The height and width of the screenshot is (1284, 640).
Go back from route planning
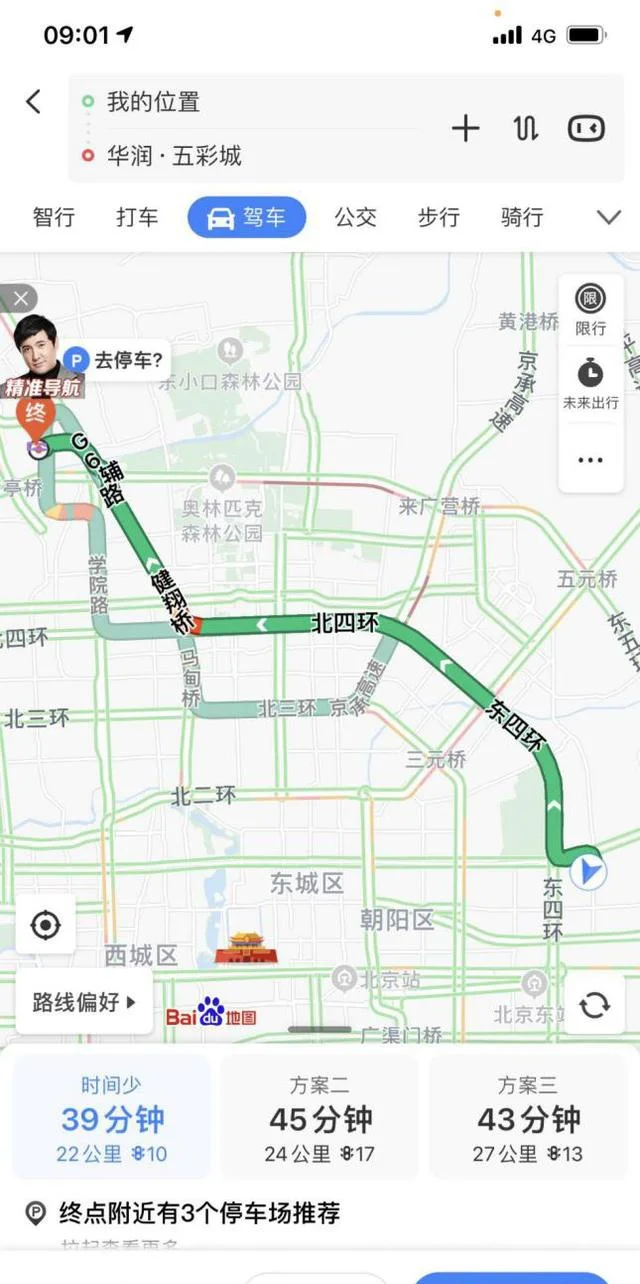pos(33,101)
